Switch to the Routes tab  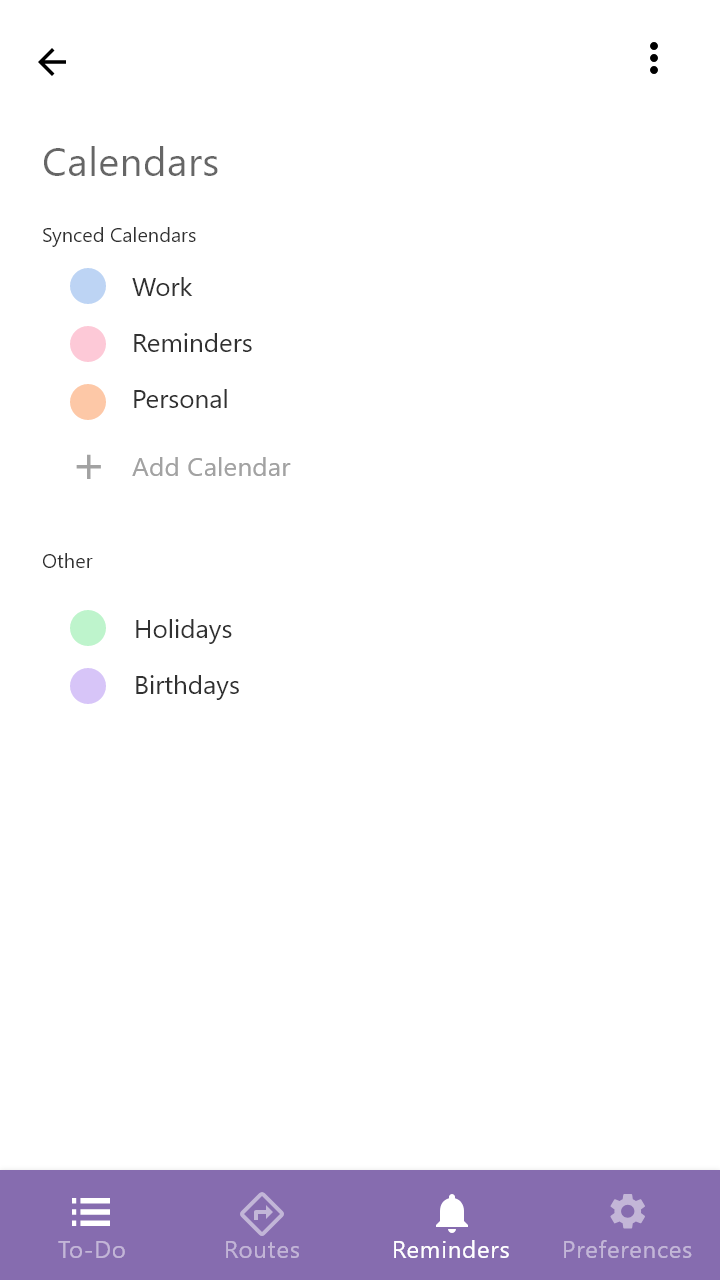coord(262,1226)
